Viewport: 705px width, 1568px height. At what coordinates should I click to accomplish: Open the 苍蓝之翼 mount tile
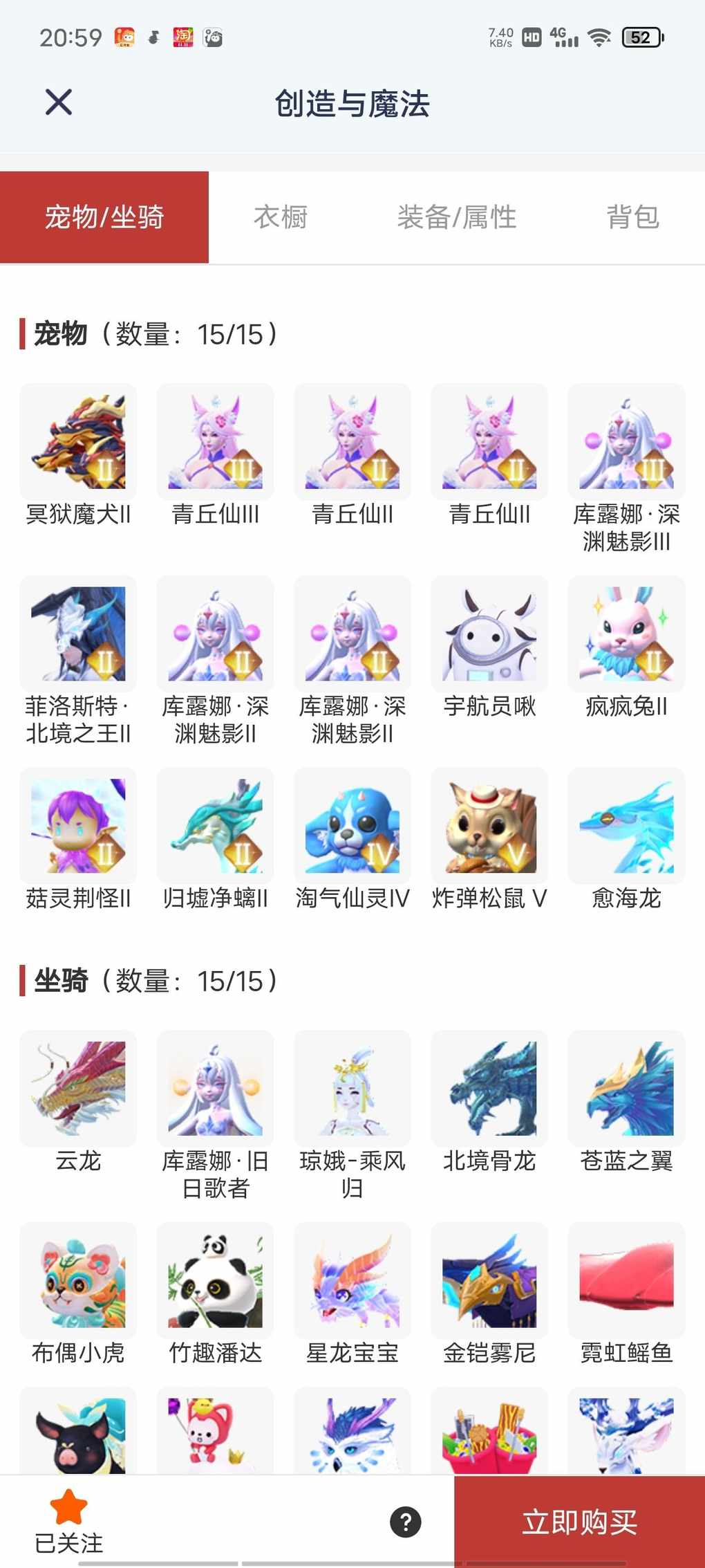coord(626,1089)
